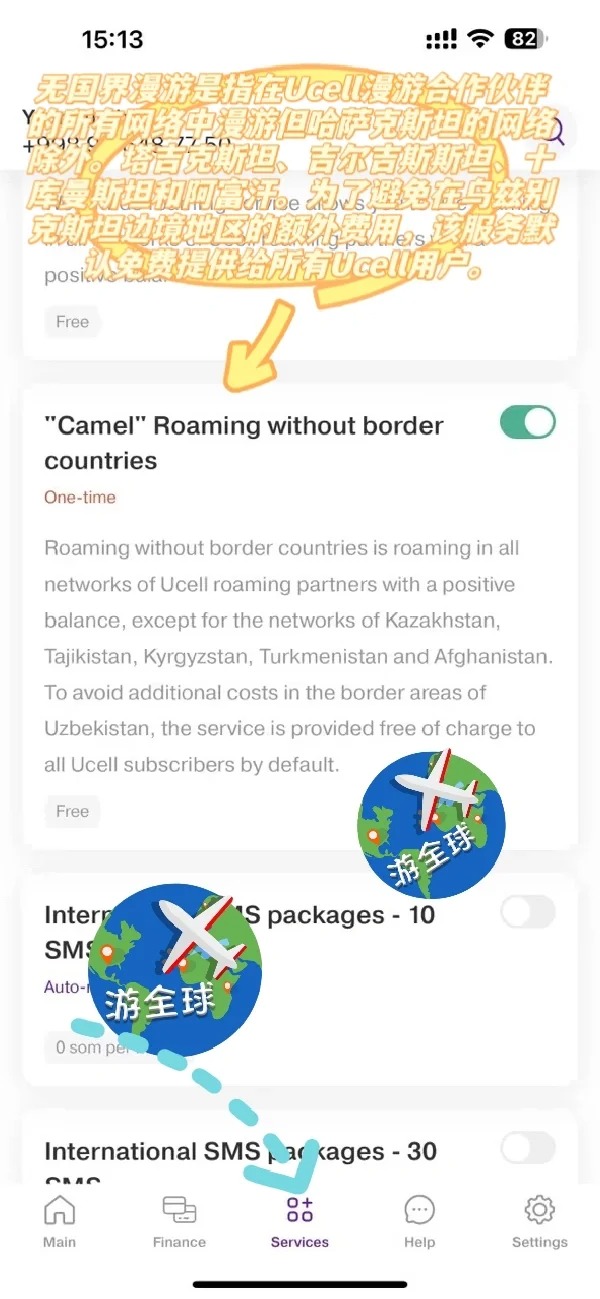Enable International SMS packages - 10 SMS
The width and height of the screenshot is (600, 1299).
tap(527, 912)
